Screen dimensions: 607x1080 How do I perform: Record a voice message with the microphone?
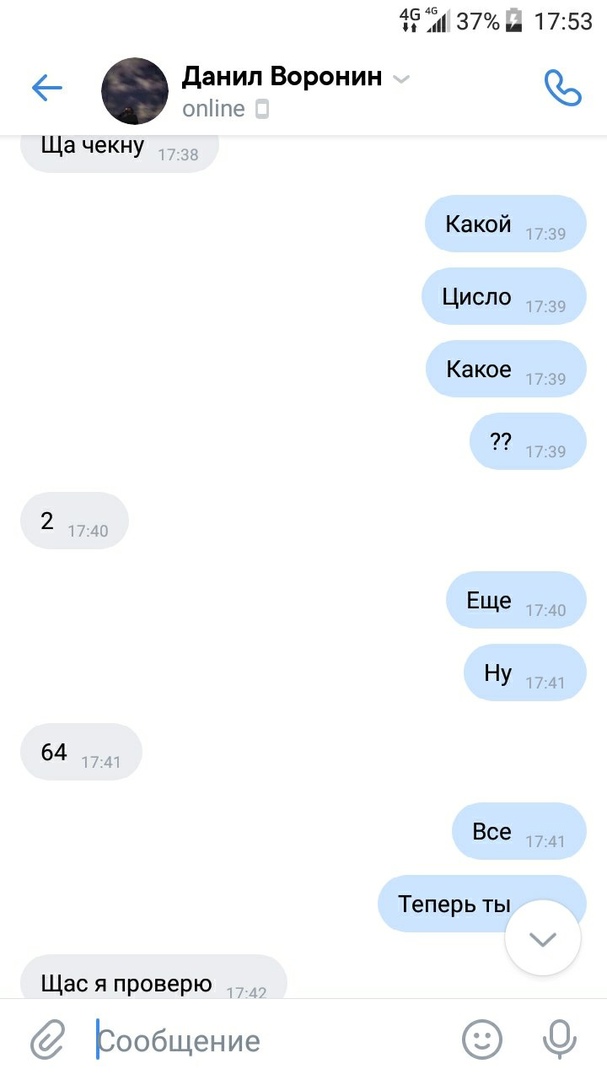coord(559,1040)
